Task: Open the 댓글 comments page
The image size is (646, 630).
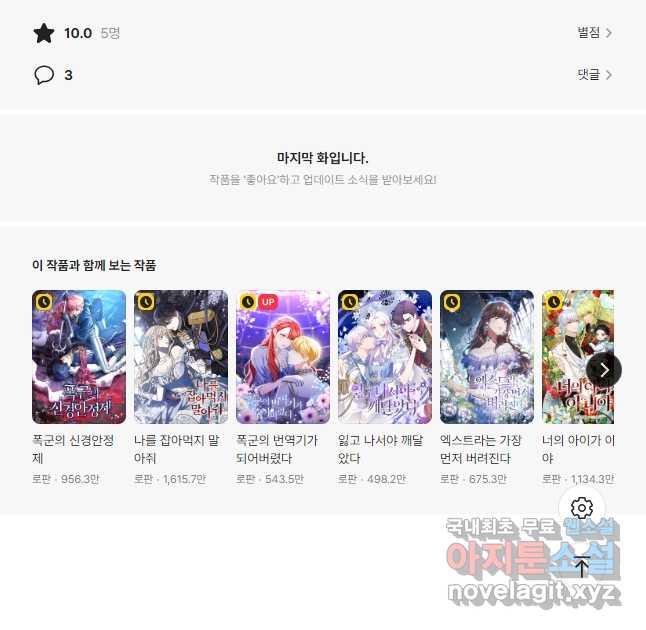Action: (x=594, y=75)
